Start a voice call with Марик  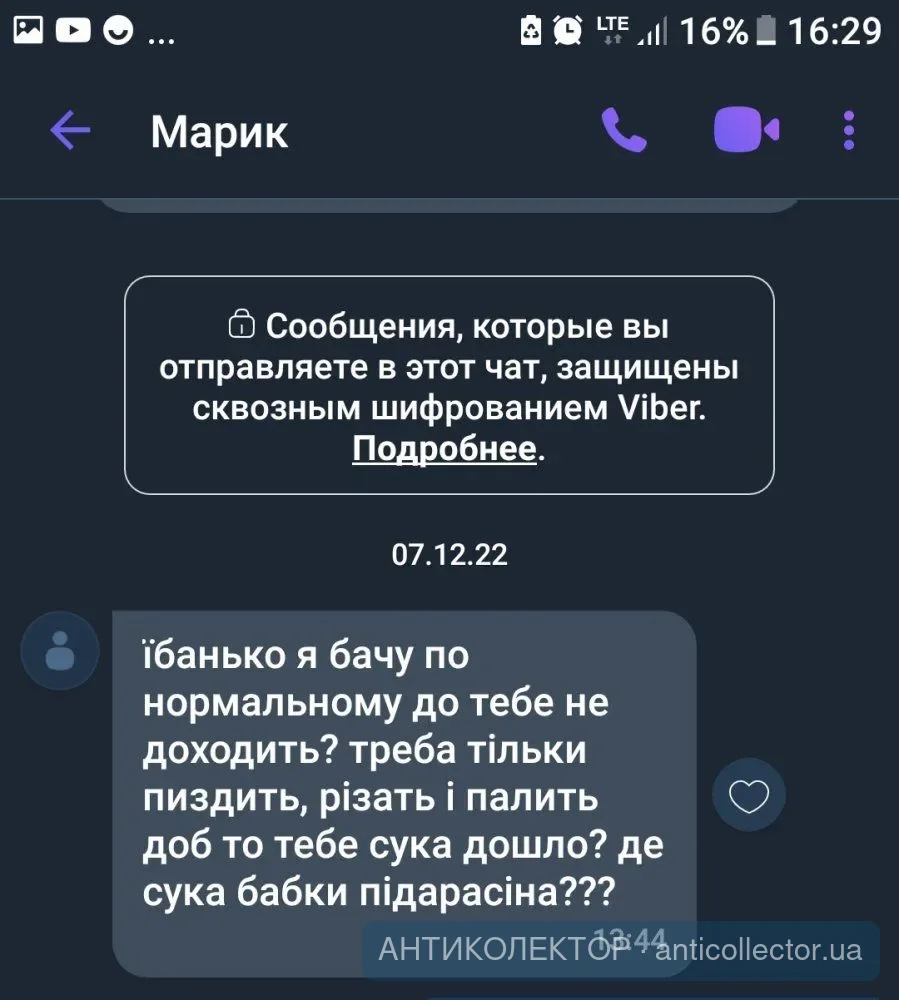pyautogui.click(x=624, y=130)
